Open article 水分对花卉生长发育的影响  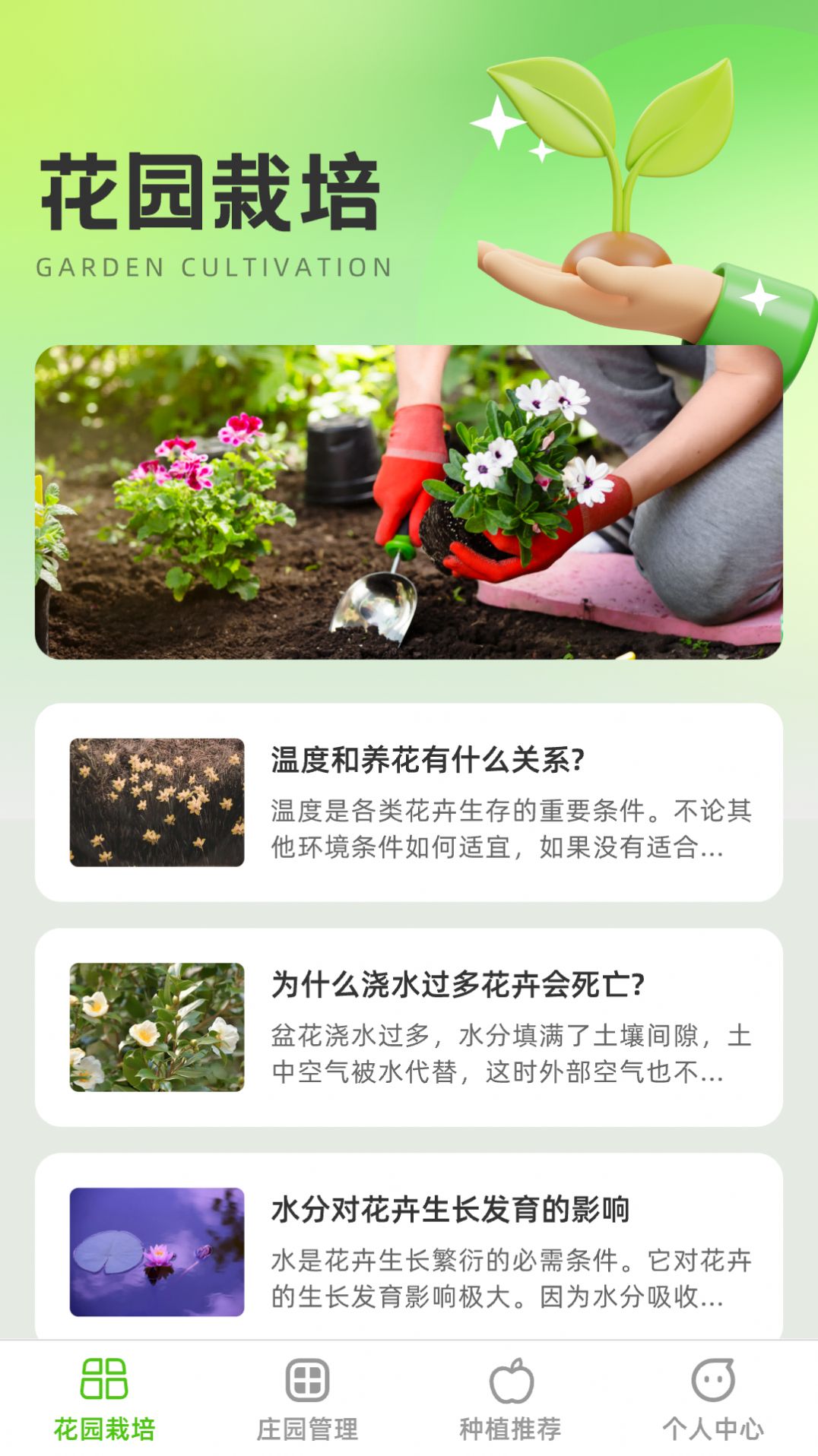tap(408, 1246)
